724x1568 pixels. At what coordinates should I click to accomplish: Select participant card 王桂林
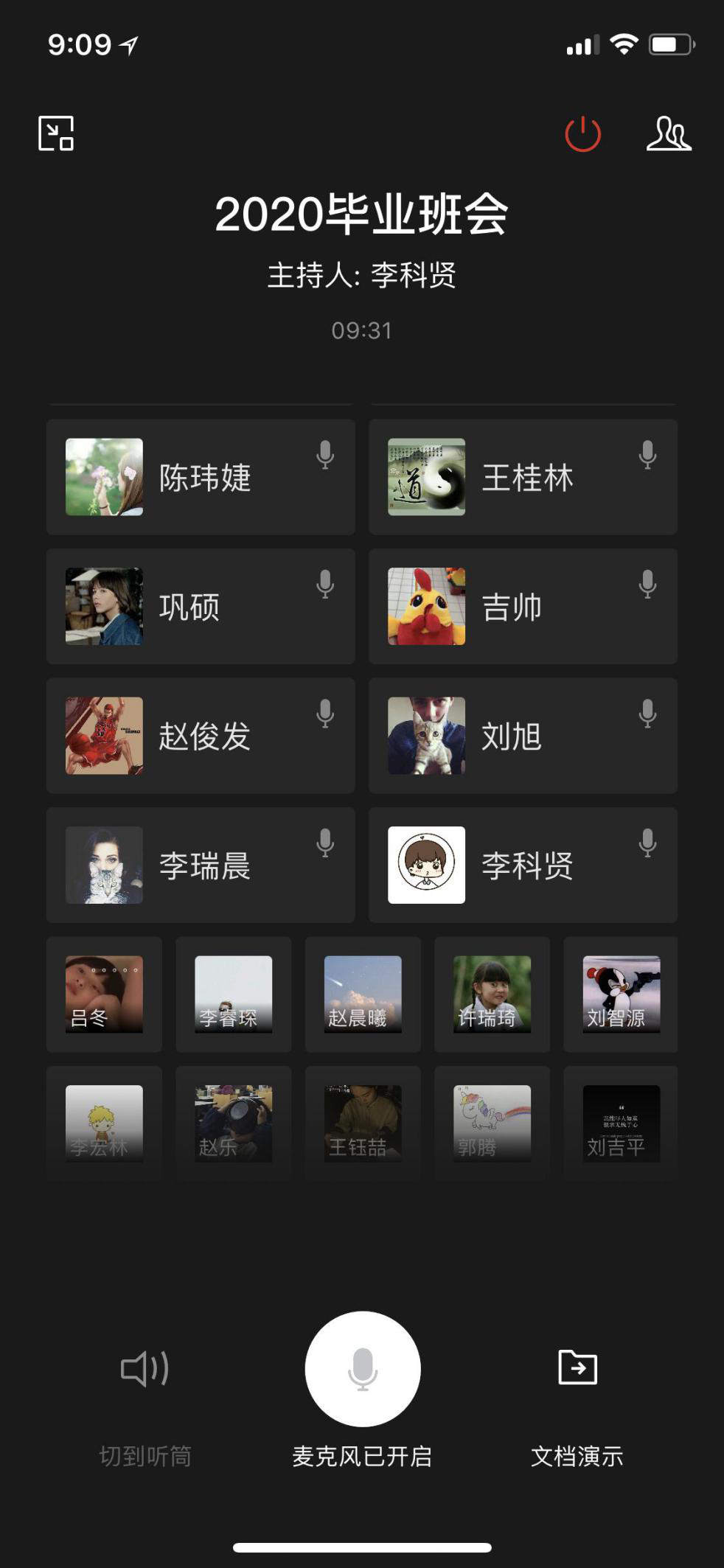523,477
